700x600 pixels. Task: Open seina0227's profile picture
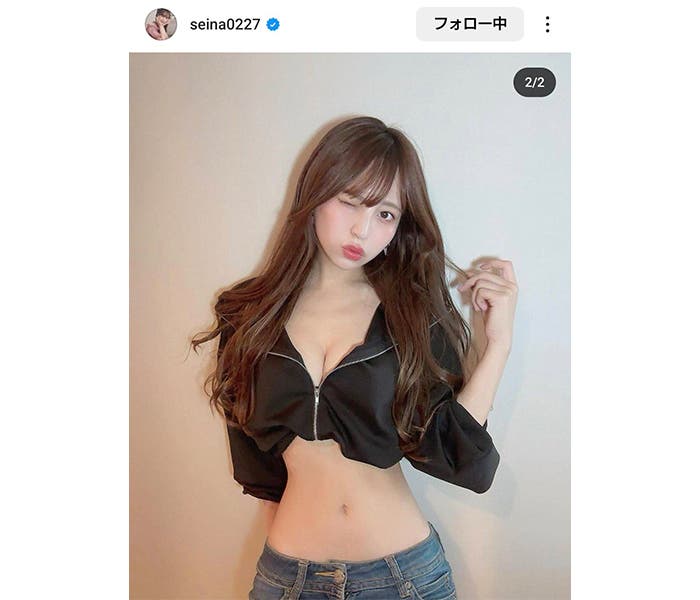(x=161, y=24)
